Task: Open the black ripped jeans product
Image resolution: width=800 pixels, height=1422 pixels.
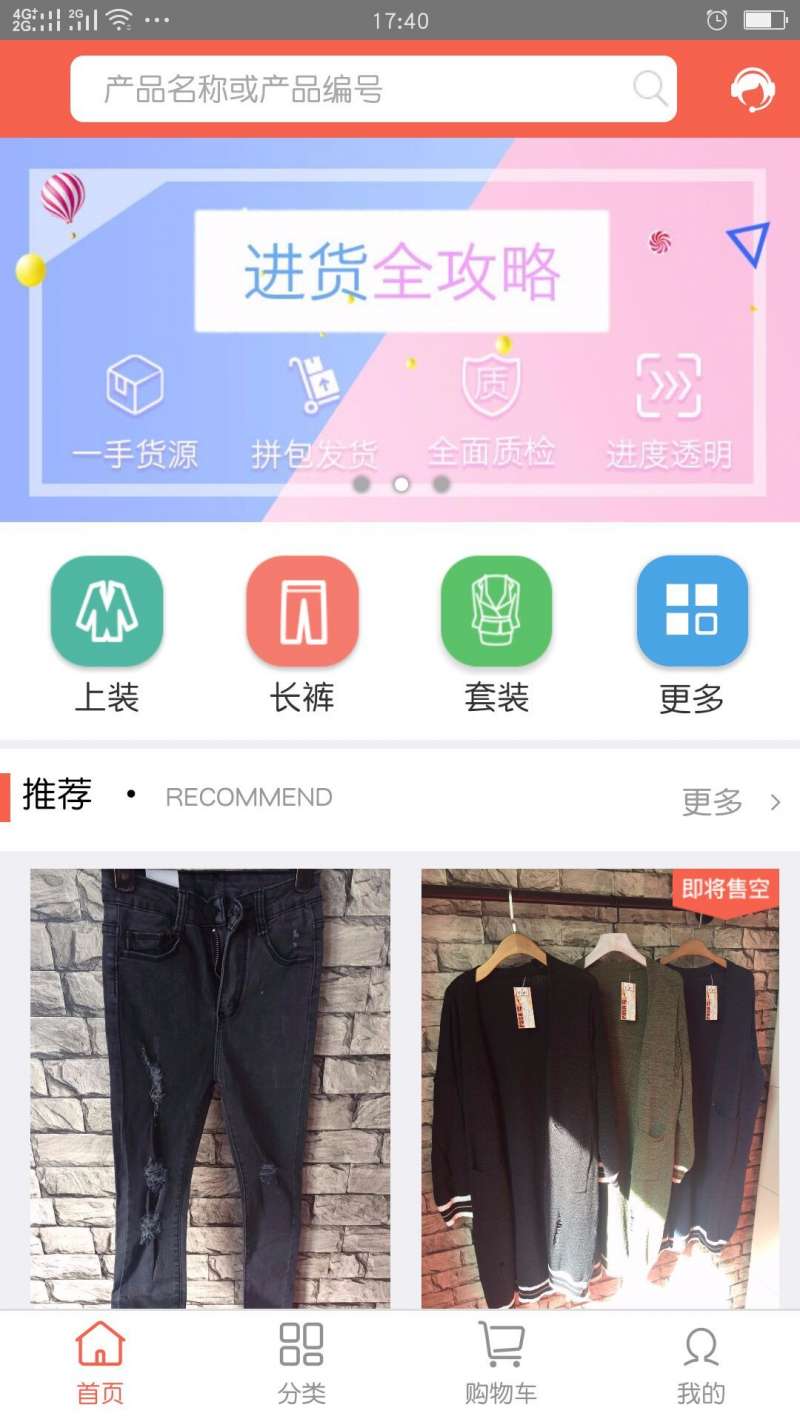Action: click(x=210, y=1088)
